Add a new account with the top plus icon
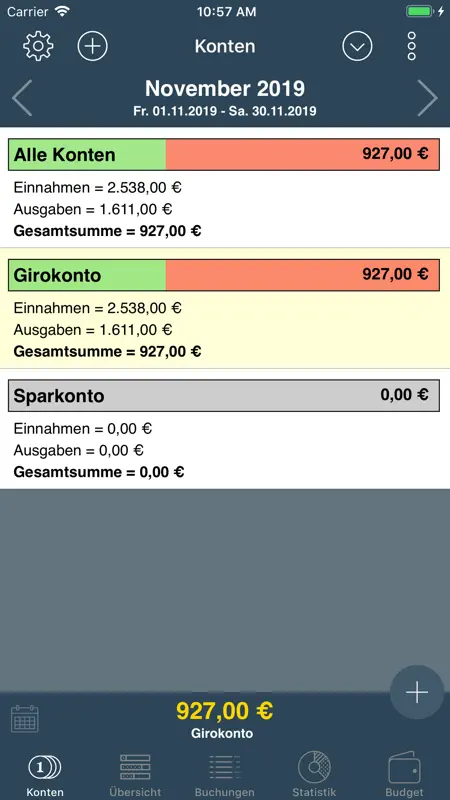 92,46
